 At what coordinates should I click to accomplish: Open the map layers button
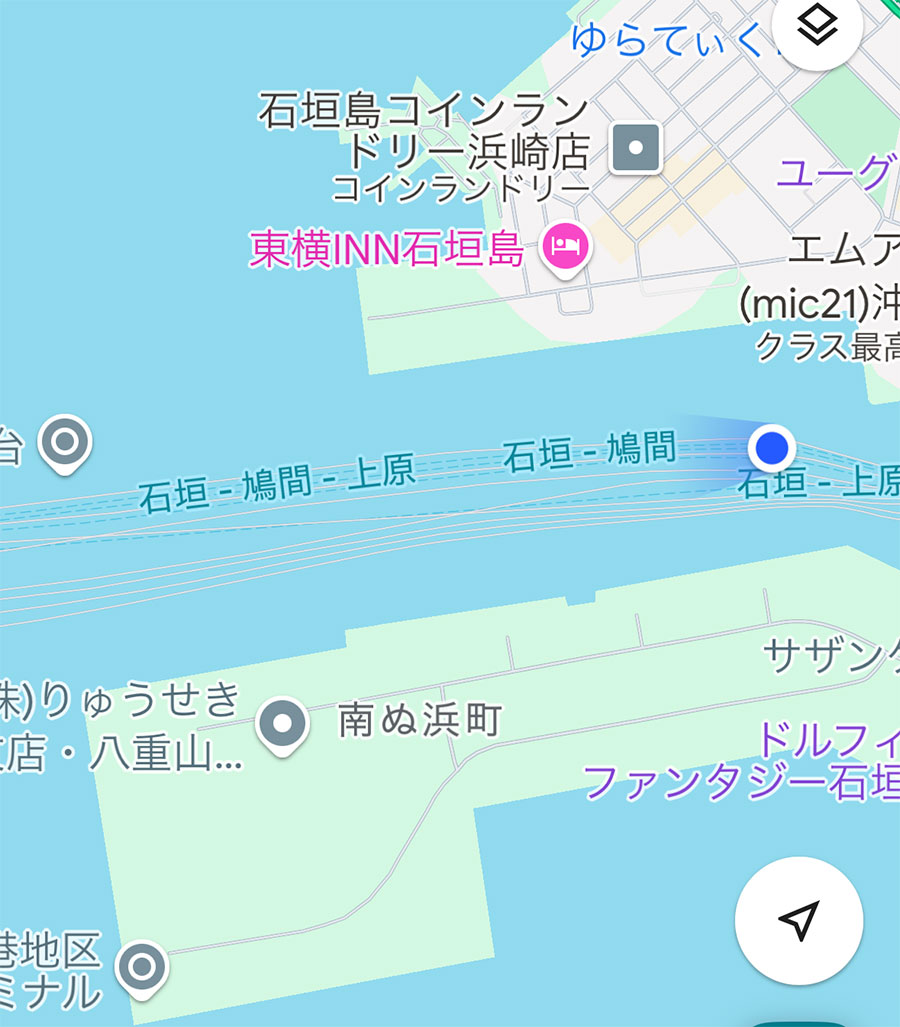(x=818, y=27)
